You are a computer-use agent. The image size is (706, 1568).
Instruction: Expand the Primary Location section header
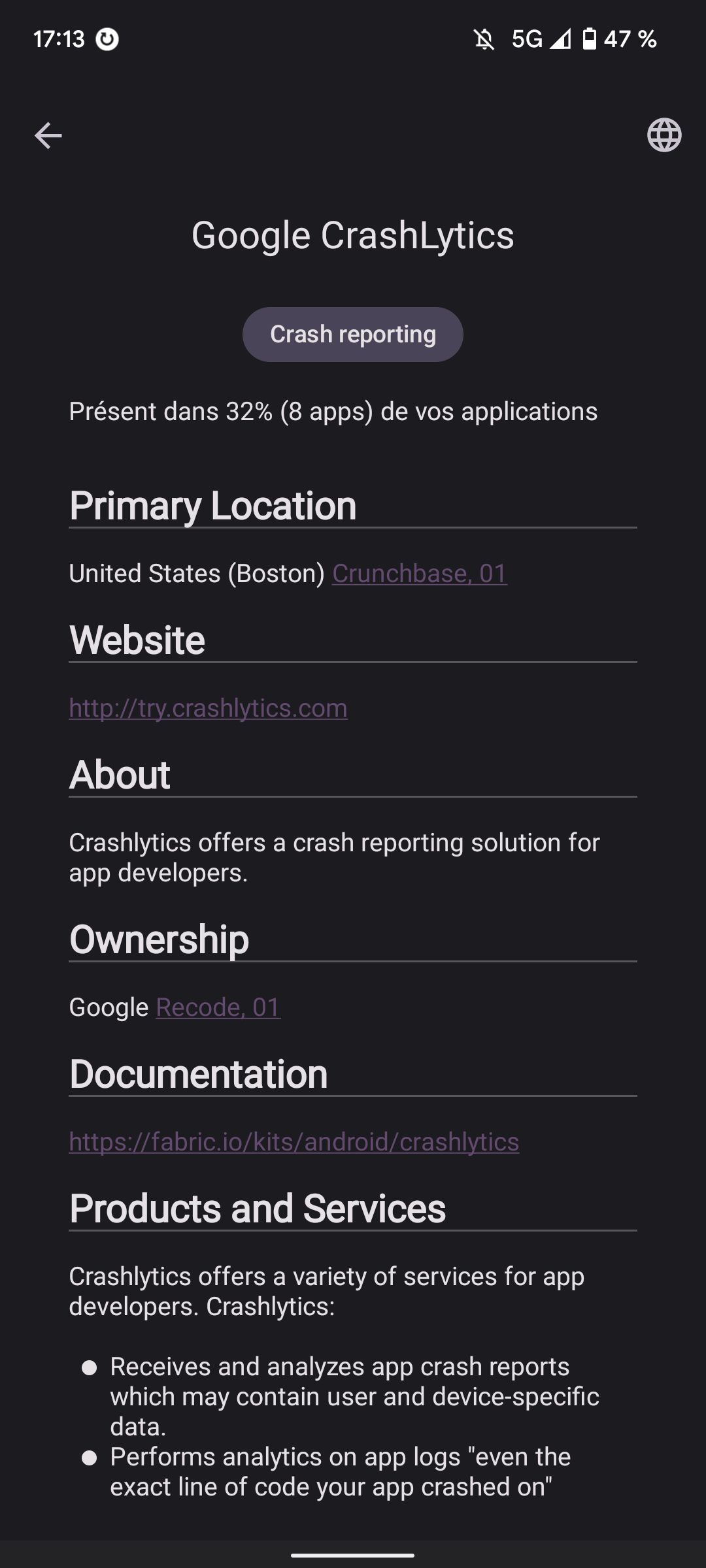point(213,505)
